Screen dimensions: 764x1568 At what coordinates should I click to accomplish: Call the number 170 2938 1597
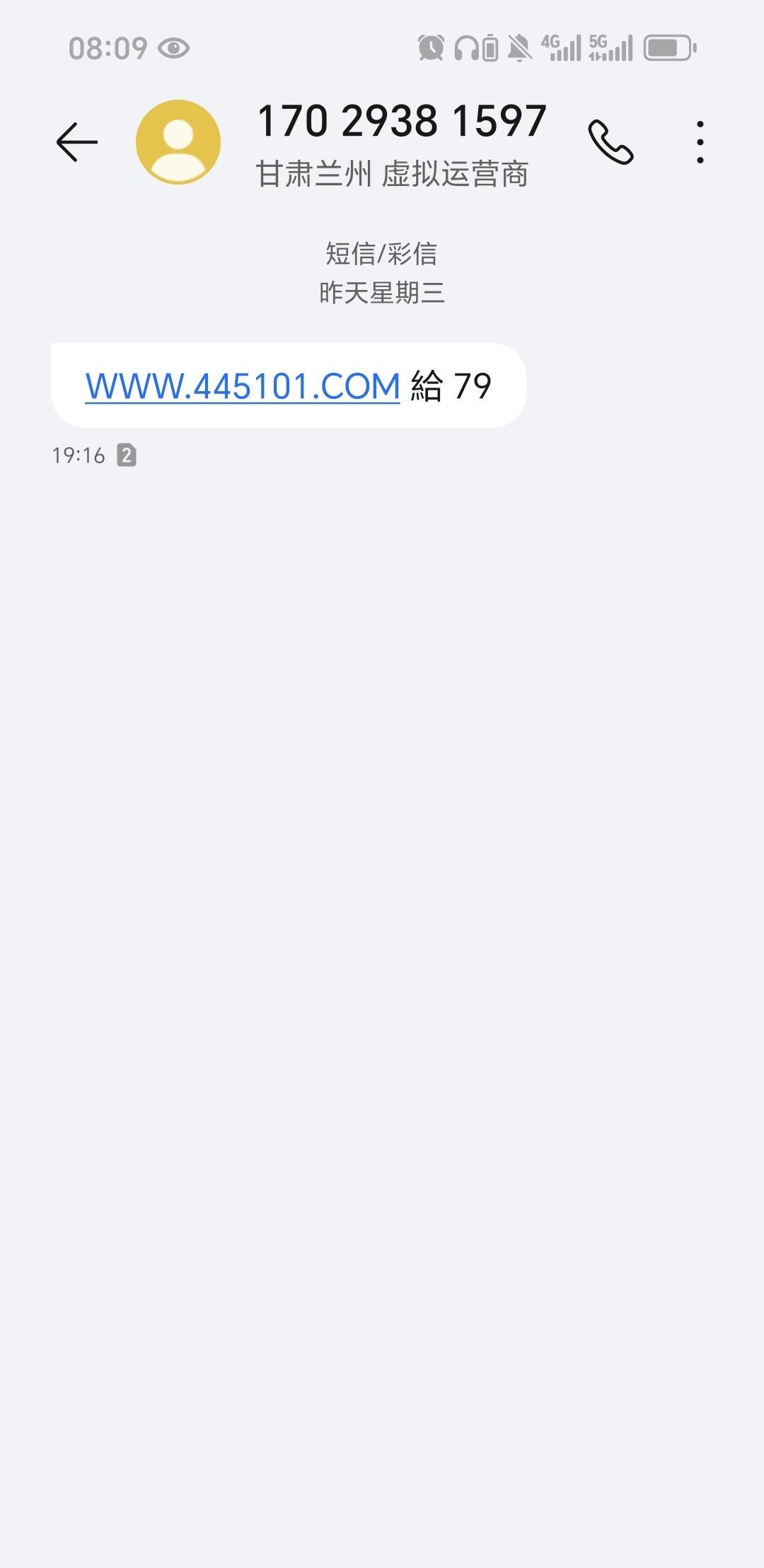pyautogui.click(x=610, y=142)
